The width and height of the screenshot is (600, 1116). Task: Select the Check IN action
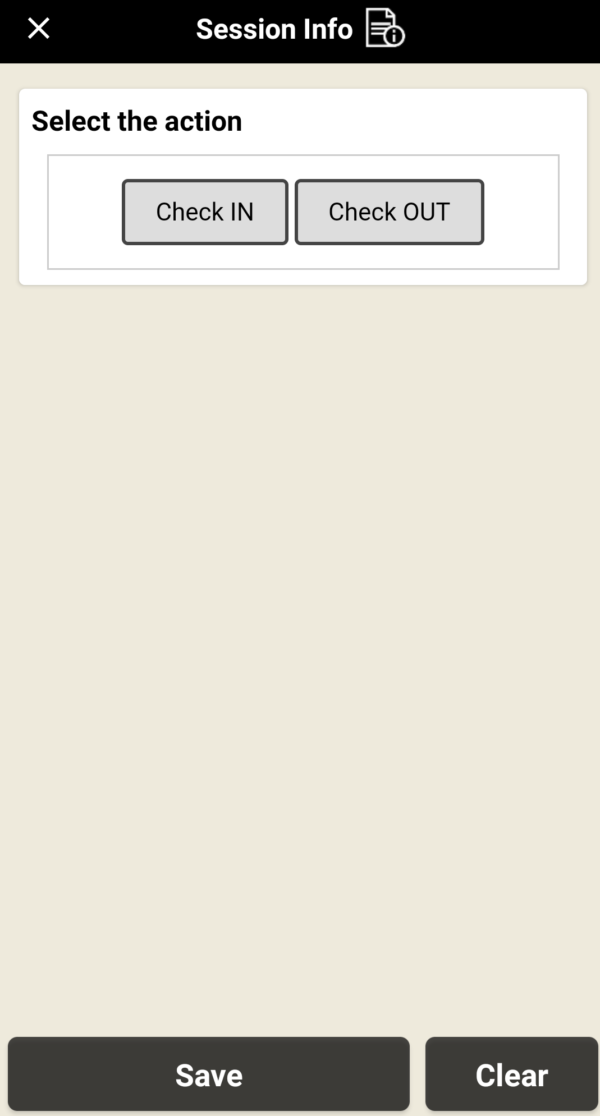[205, 212]
